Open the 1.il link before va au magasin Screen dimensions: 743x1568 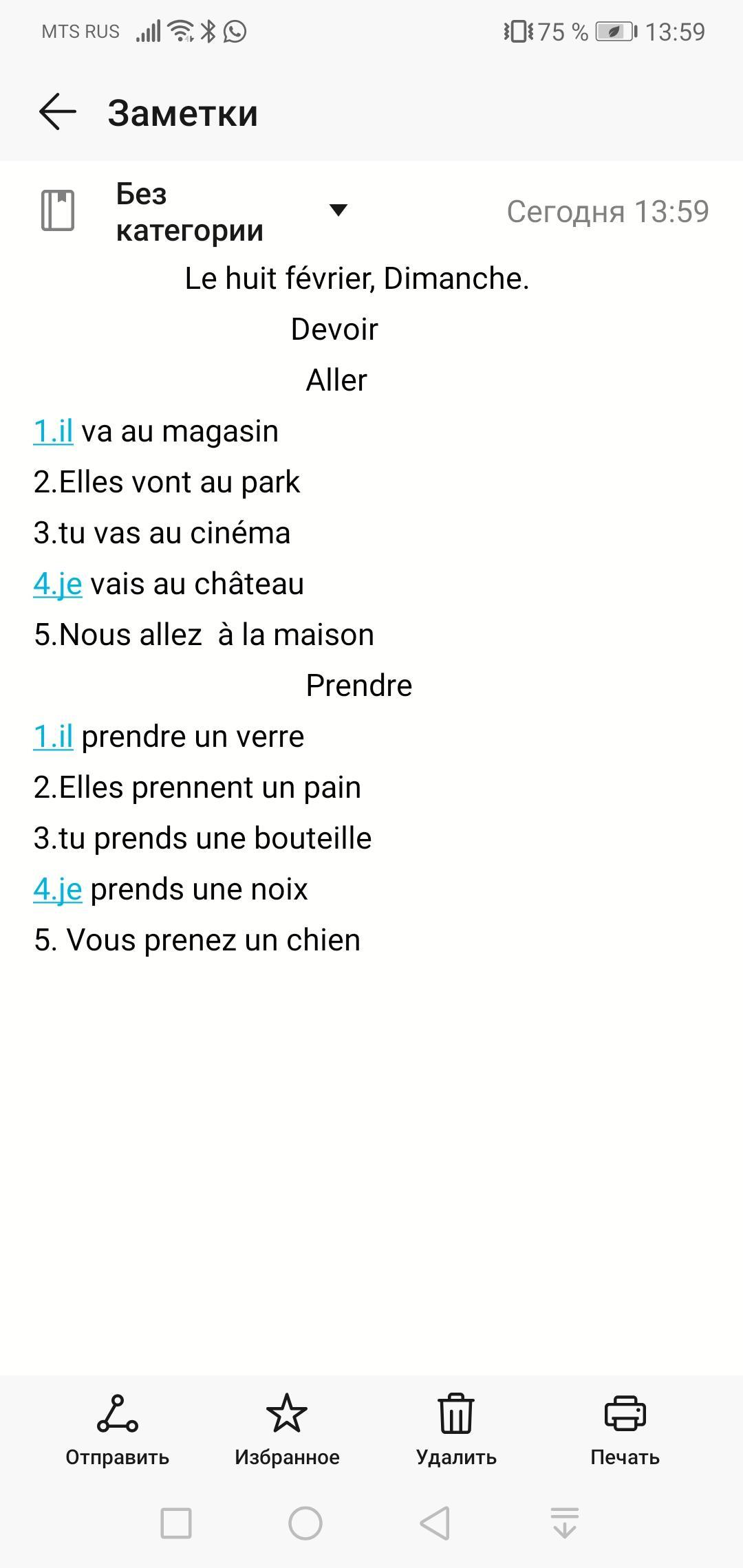[54, 432]
